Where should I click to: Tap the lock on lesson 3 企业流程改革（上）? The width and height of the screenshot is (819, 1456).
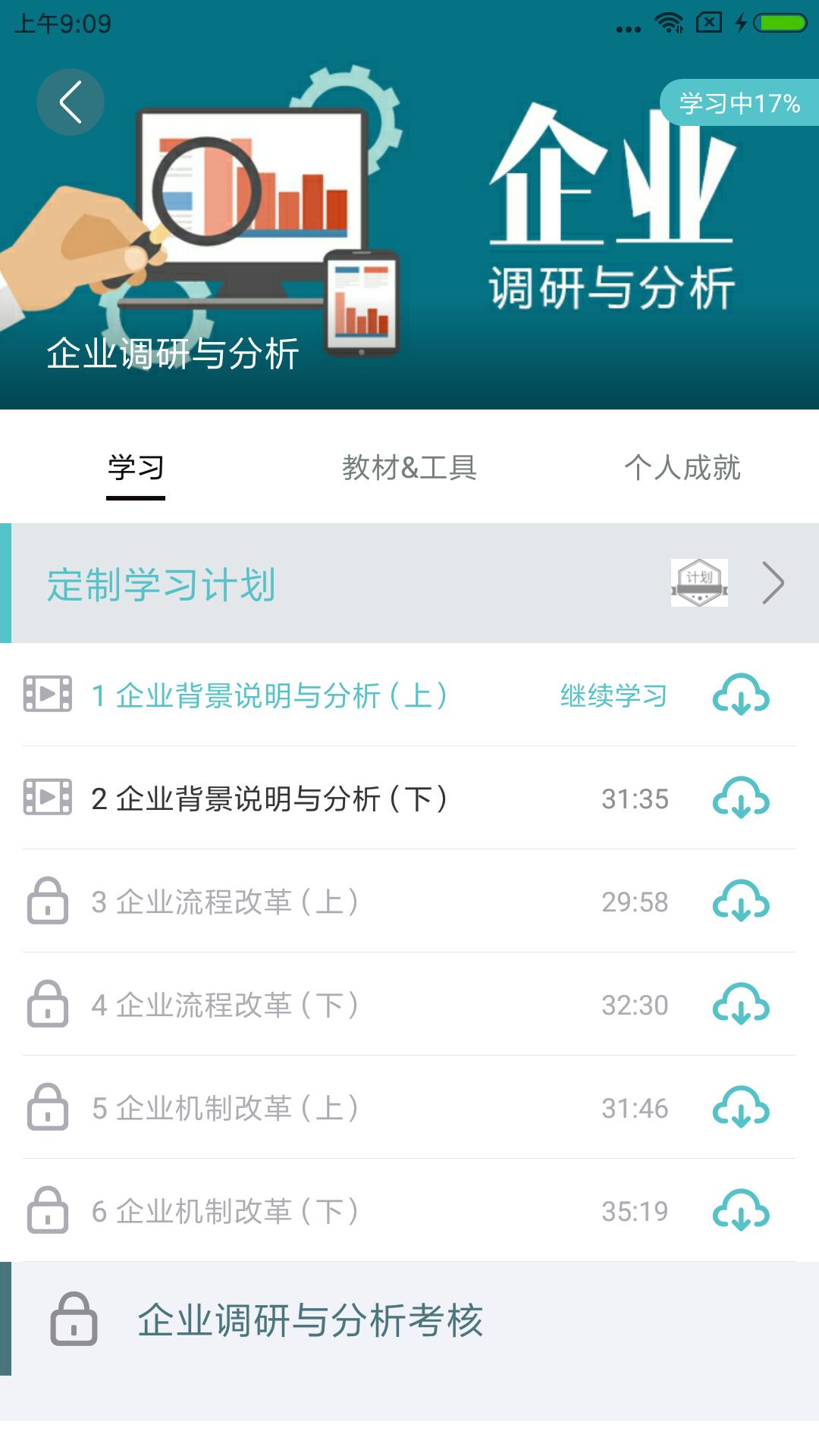click(47, 902)
